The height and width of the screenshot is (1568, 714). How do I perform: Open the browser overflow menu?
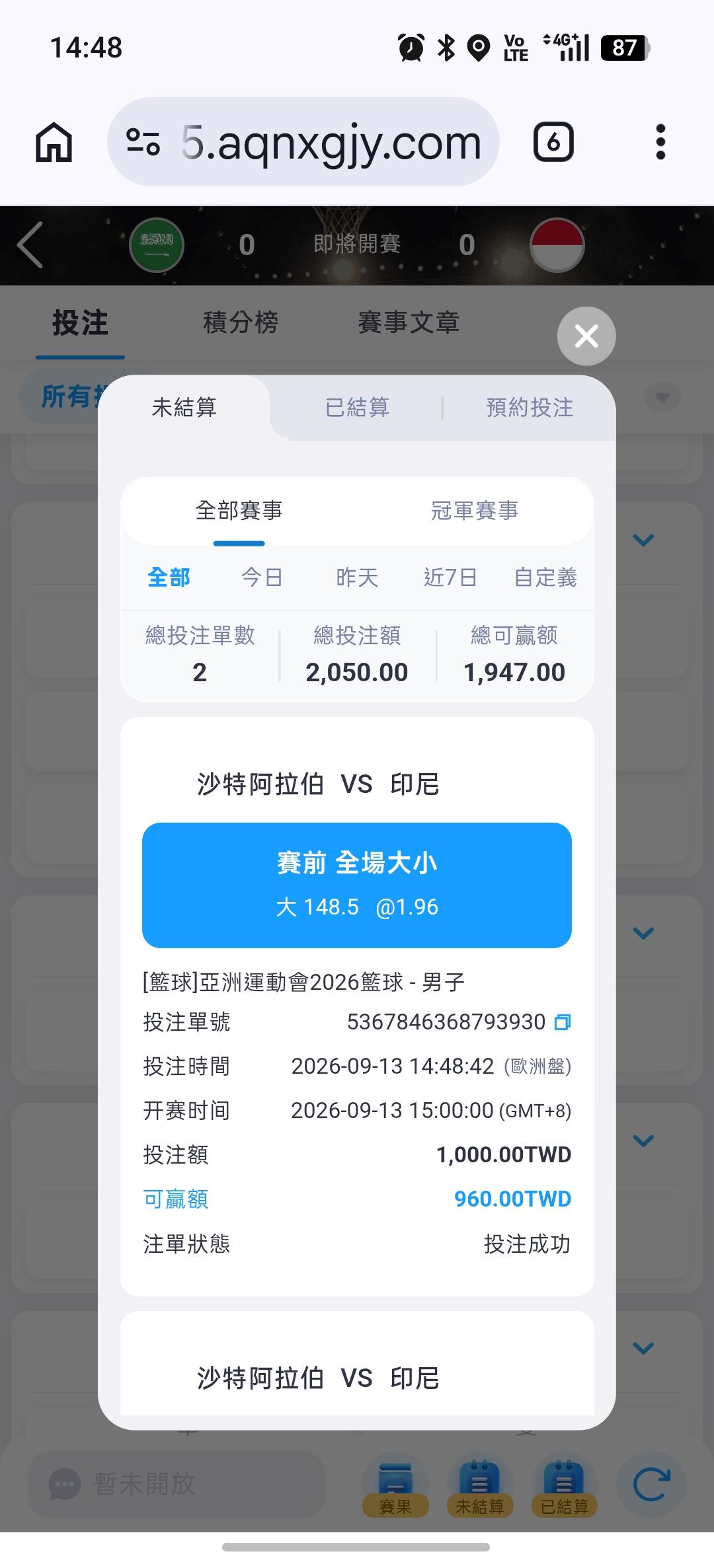click(x=660, y=141)
